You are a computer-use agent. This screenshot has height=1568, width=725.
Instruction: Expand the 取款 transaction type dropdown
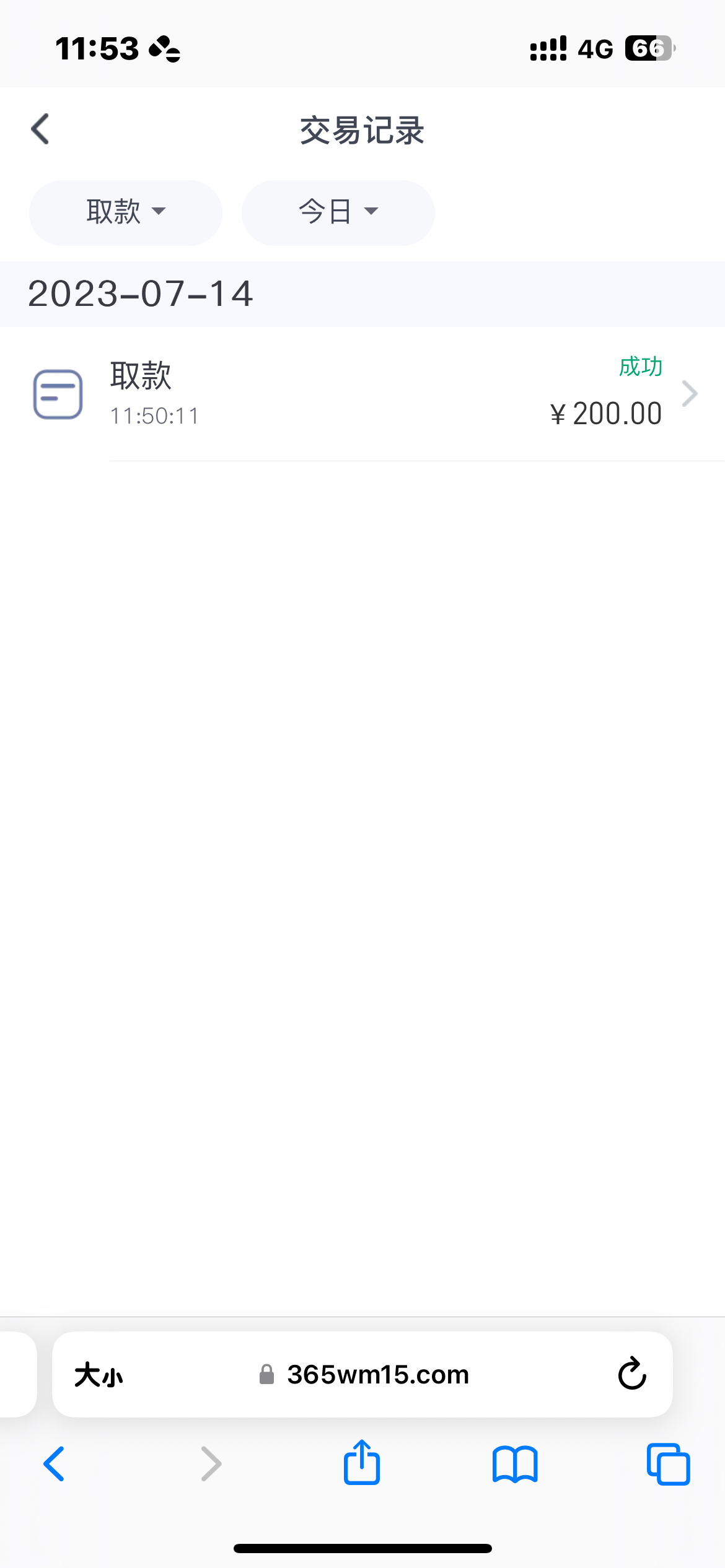click(x=126, y=212)
